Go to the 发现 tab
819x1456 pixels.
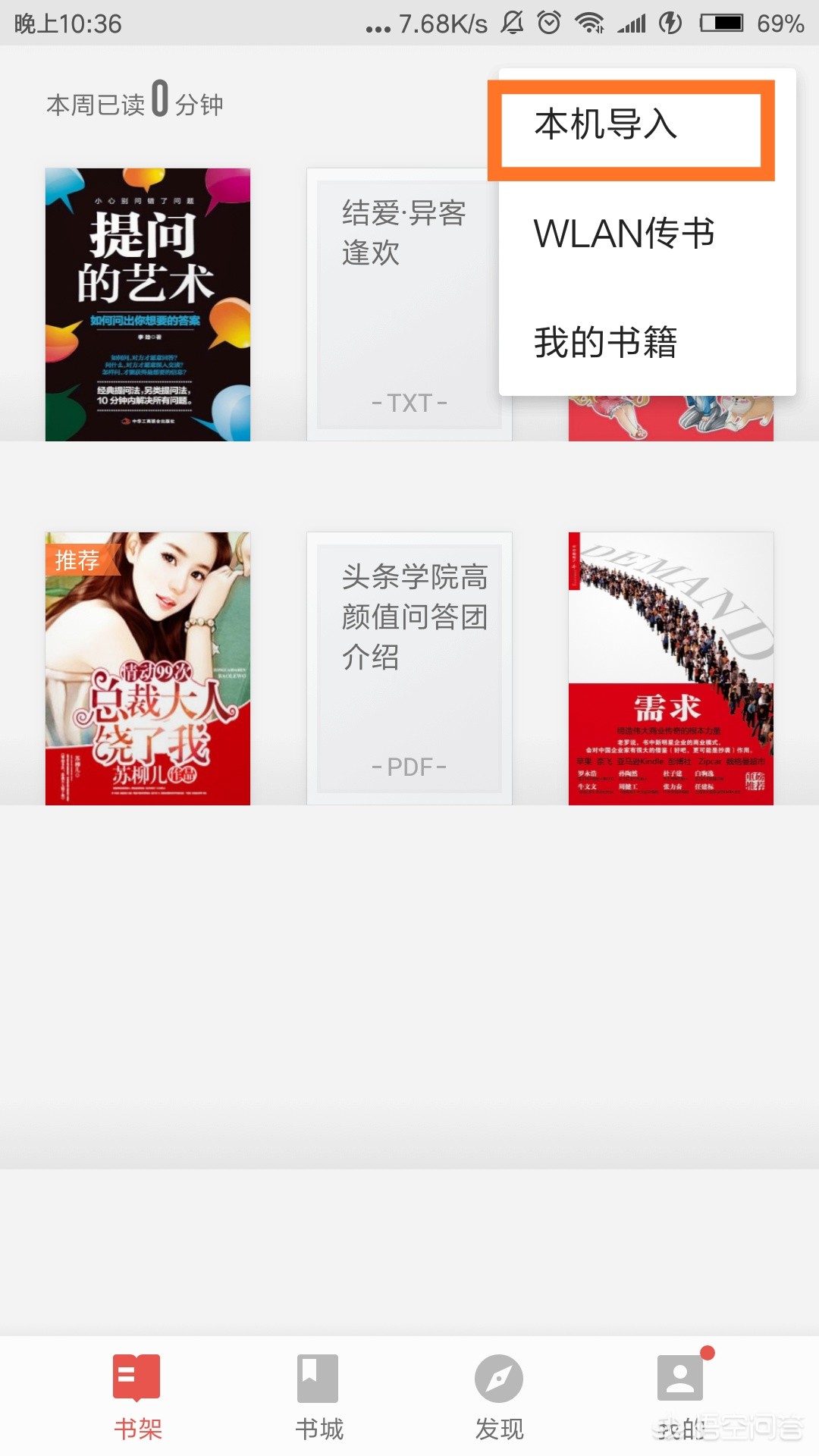click(499, 1396)
